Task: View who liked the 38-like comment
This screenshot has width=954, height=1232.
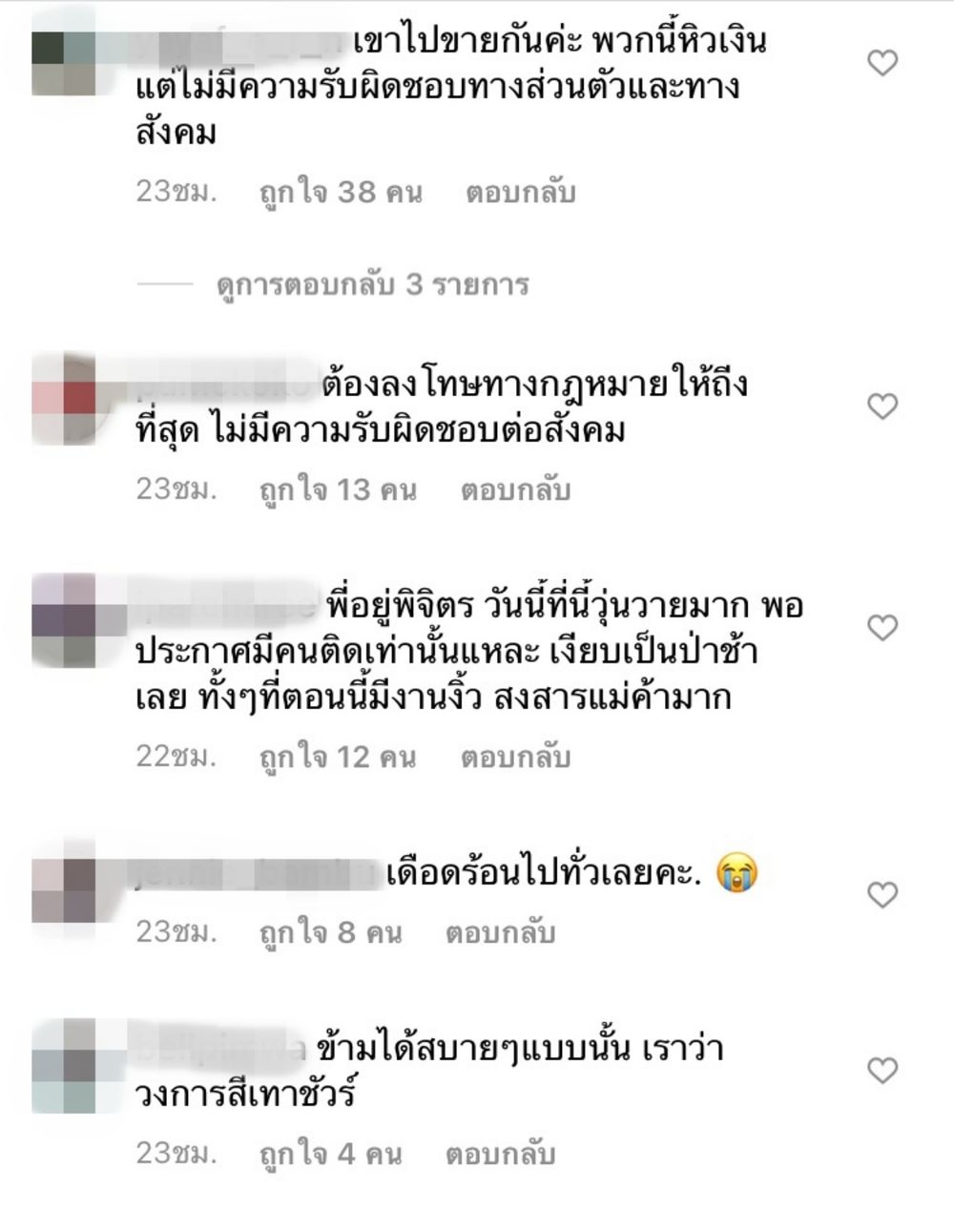Action: click(341, 192)
